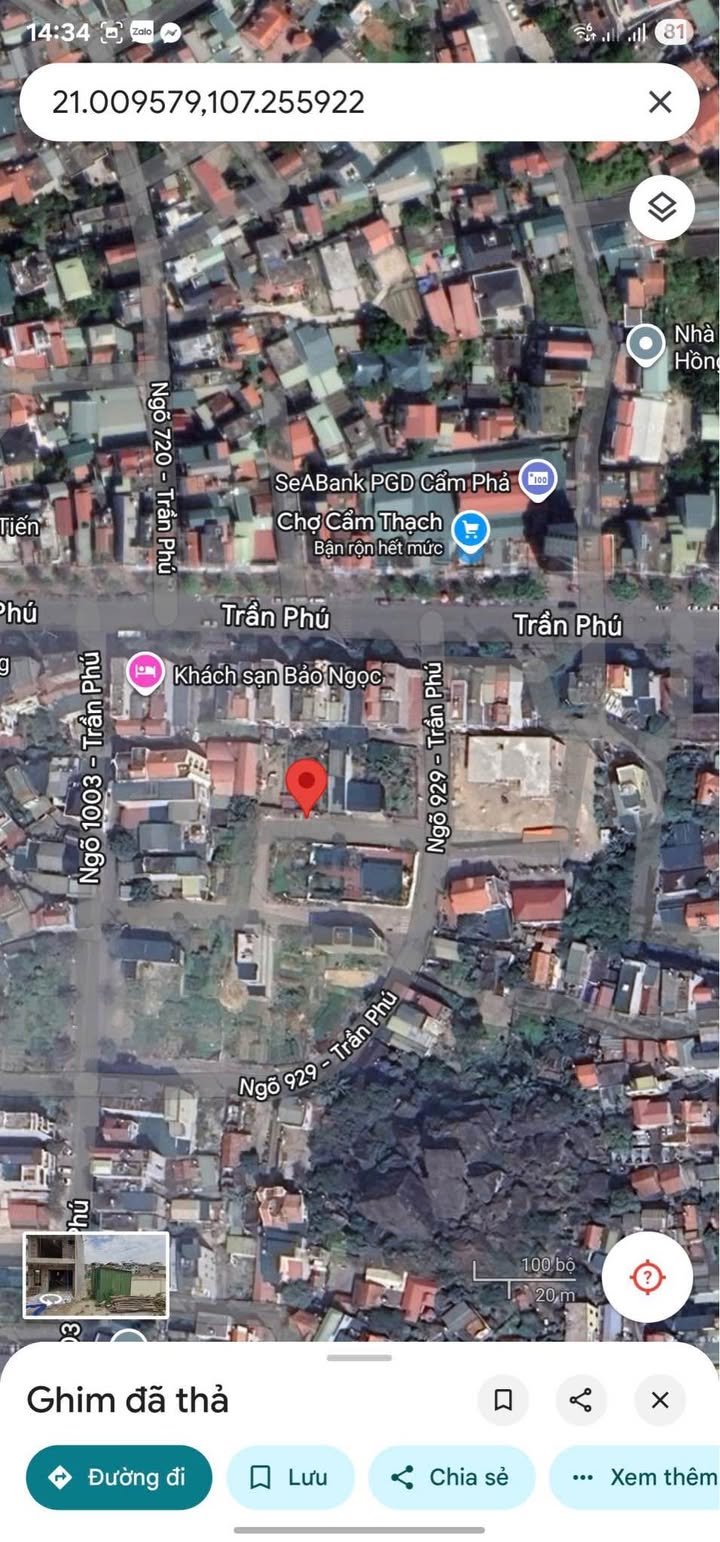720x1542 pixels.
Task: Open the map layers selector
Action: tap(662, 208)
